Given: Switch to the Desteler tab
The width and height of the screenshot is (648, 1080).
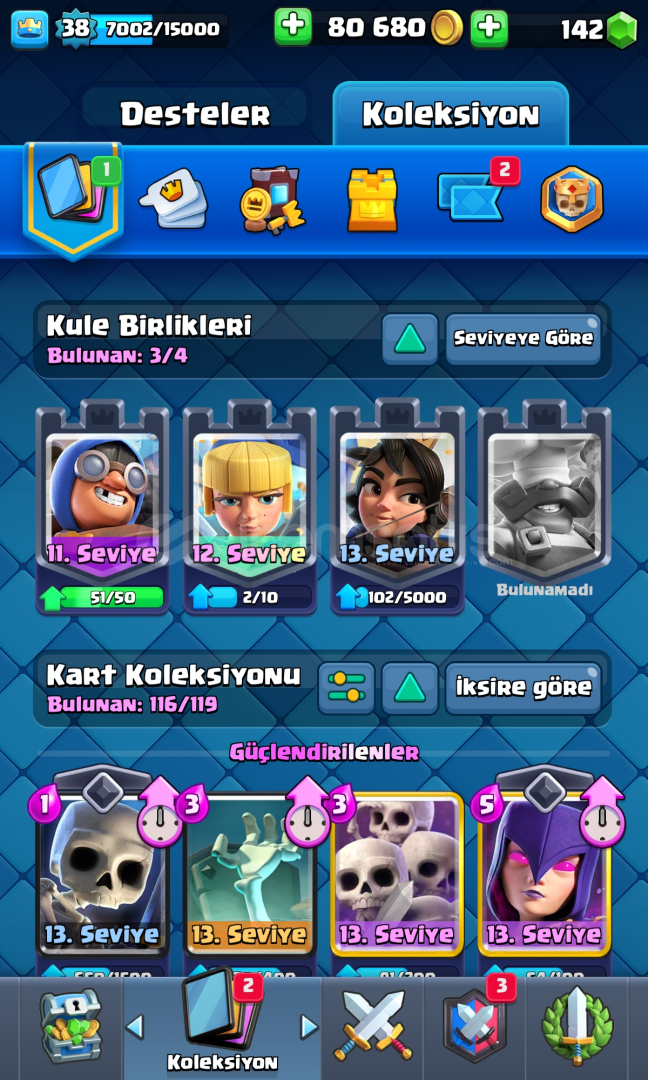Looking at the screenshot, I should click(x=195, y=114).
